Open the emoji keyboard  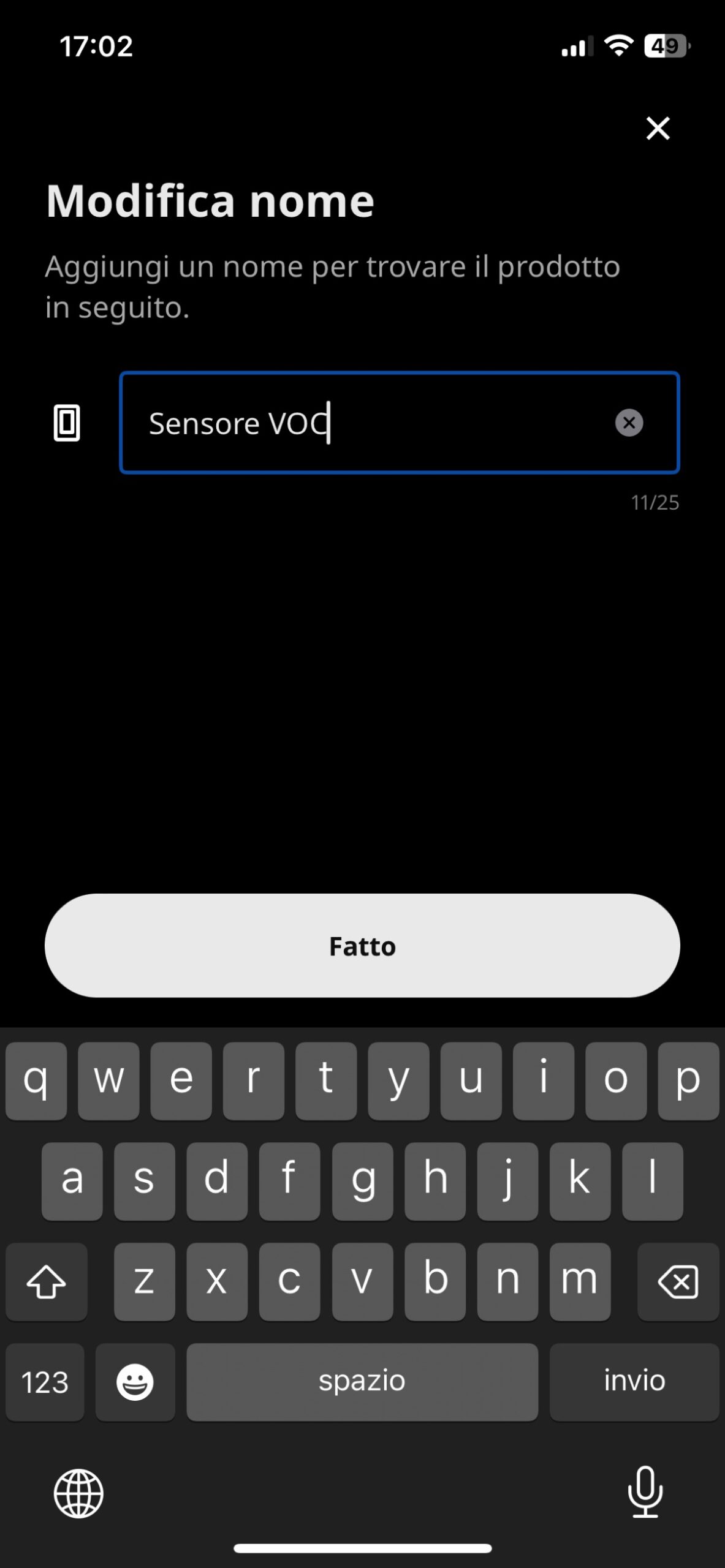tap(135, 1382)
